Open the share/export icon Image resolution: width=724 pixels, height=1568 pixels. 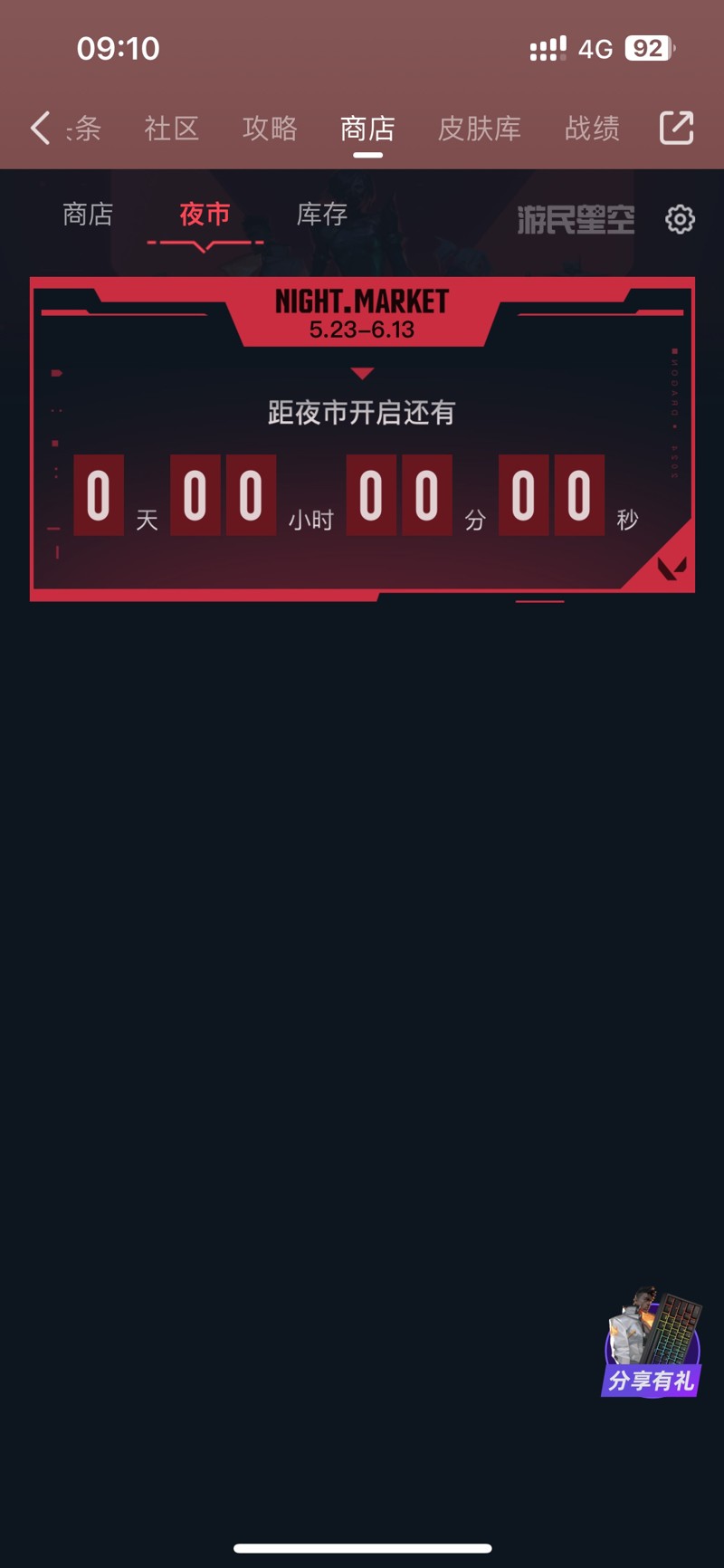coord(676,128)
